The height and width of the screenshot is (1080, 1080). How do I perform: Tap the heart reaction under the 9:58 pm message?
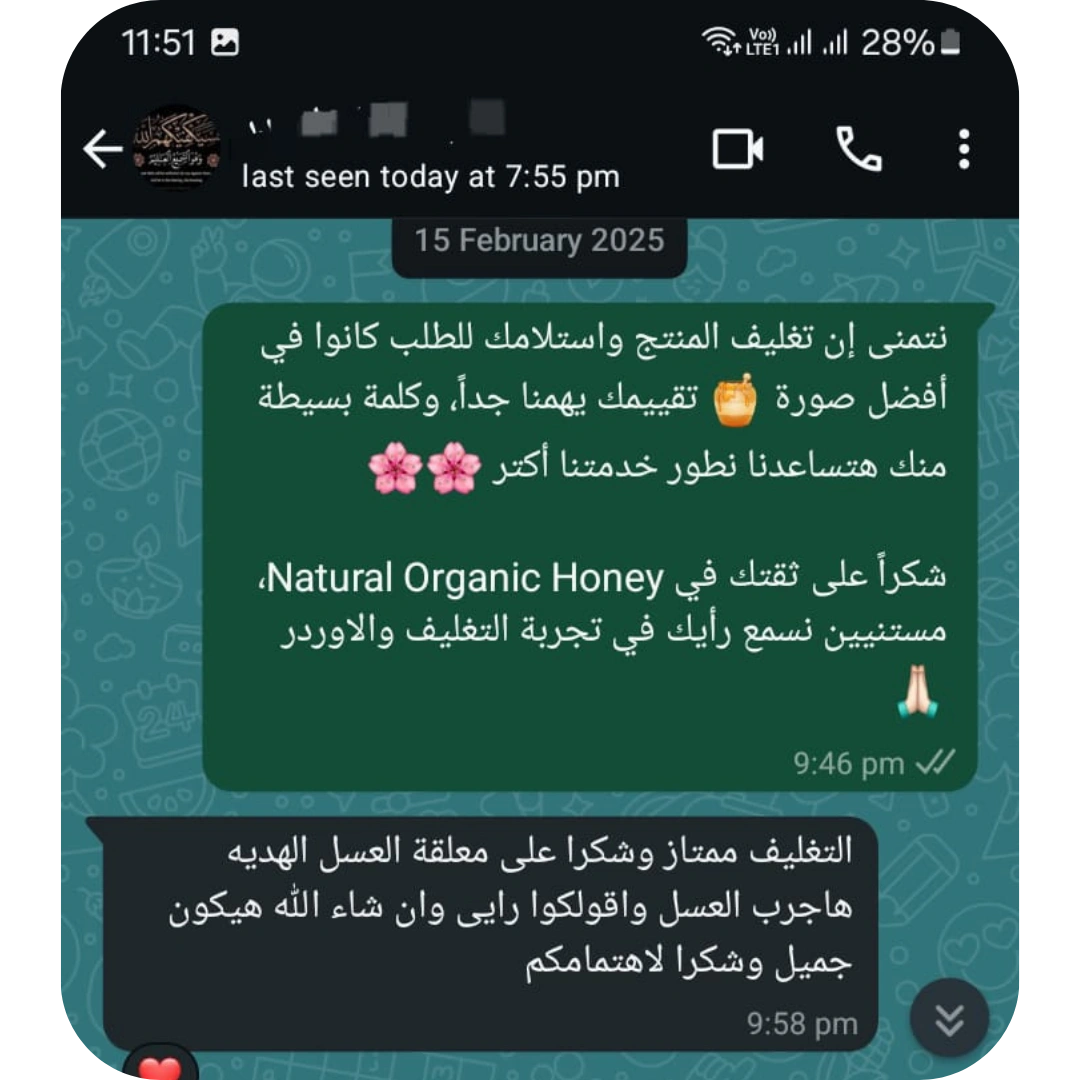[x=160, y=1066]
